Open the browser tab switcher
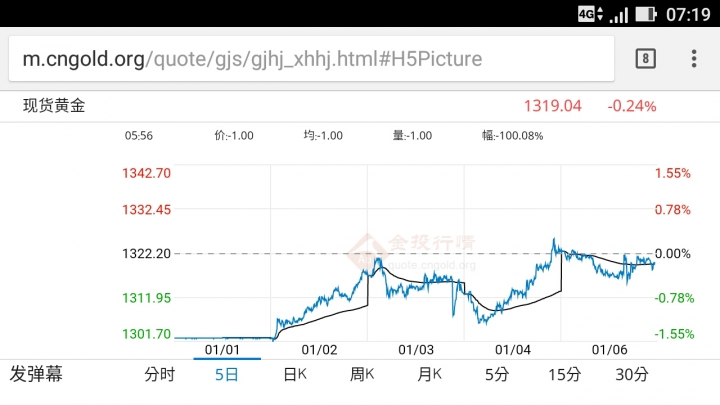The height and width of the screenshot is (405, 720). point(646,58)
